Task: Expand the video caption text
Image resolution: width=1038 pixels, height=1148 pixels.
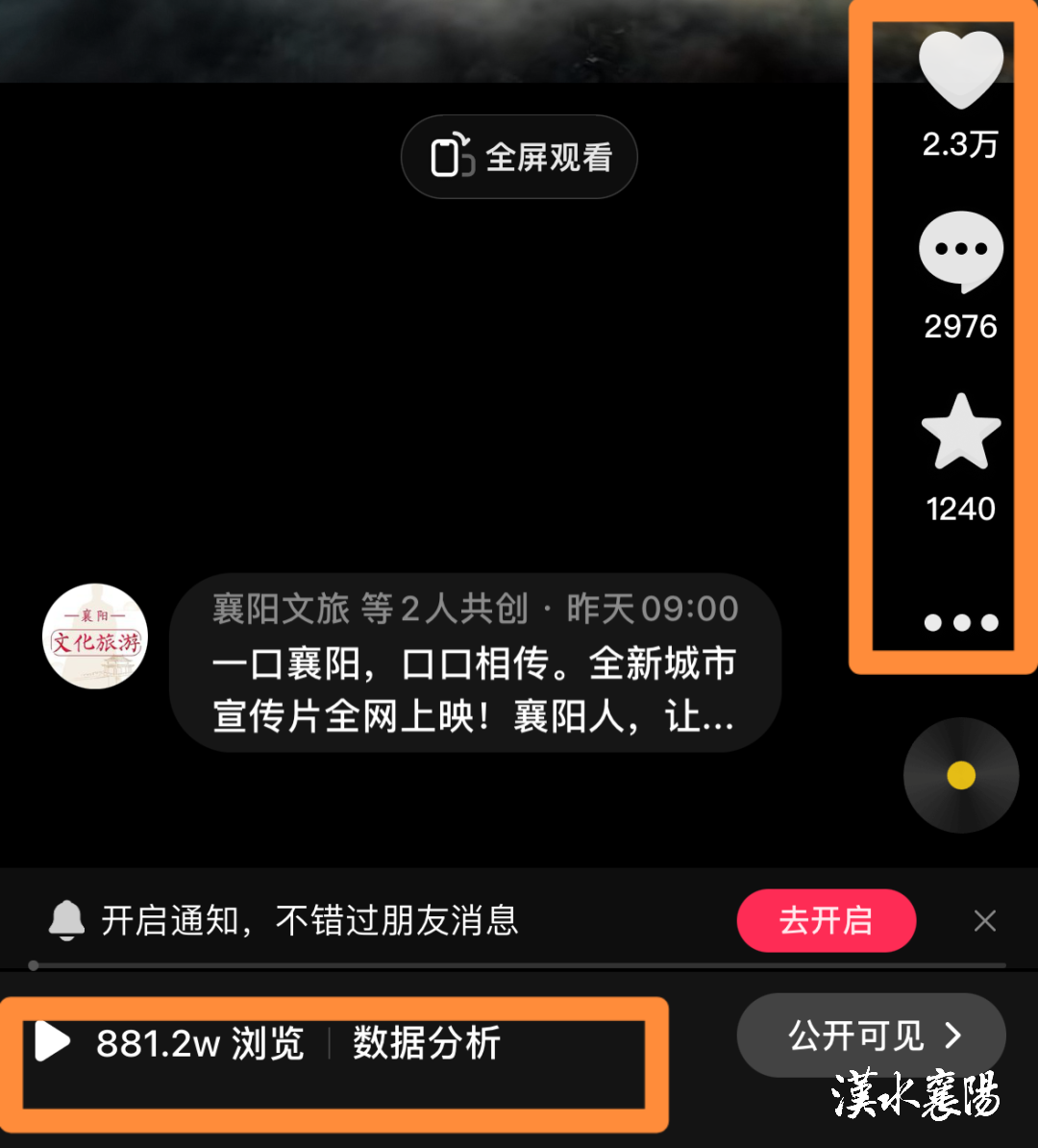Action: click(x=475, y=689)
